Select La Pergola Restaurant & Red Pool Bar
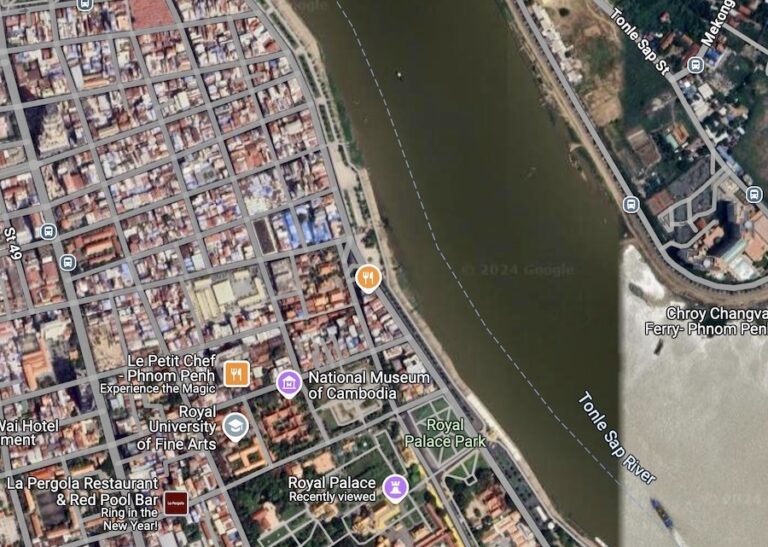 point(176,503)
